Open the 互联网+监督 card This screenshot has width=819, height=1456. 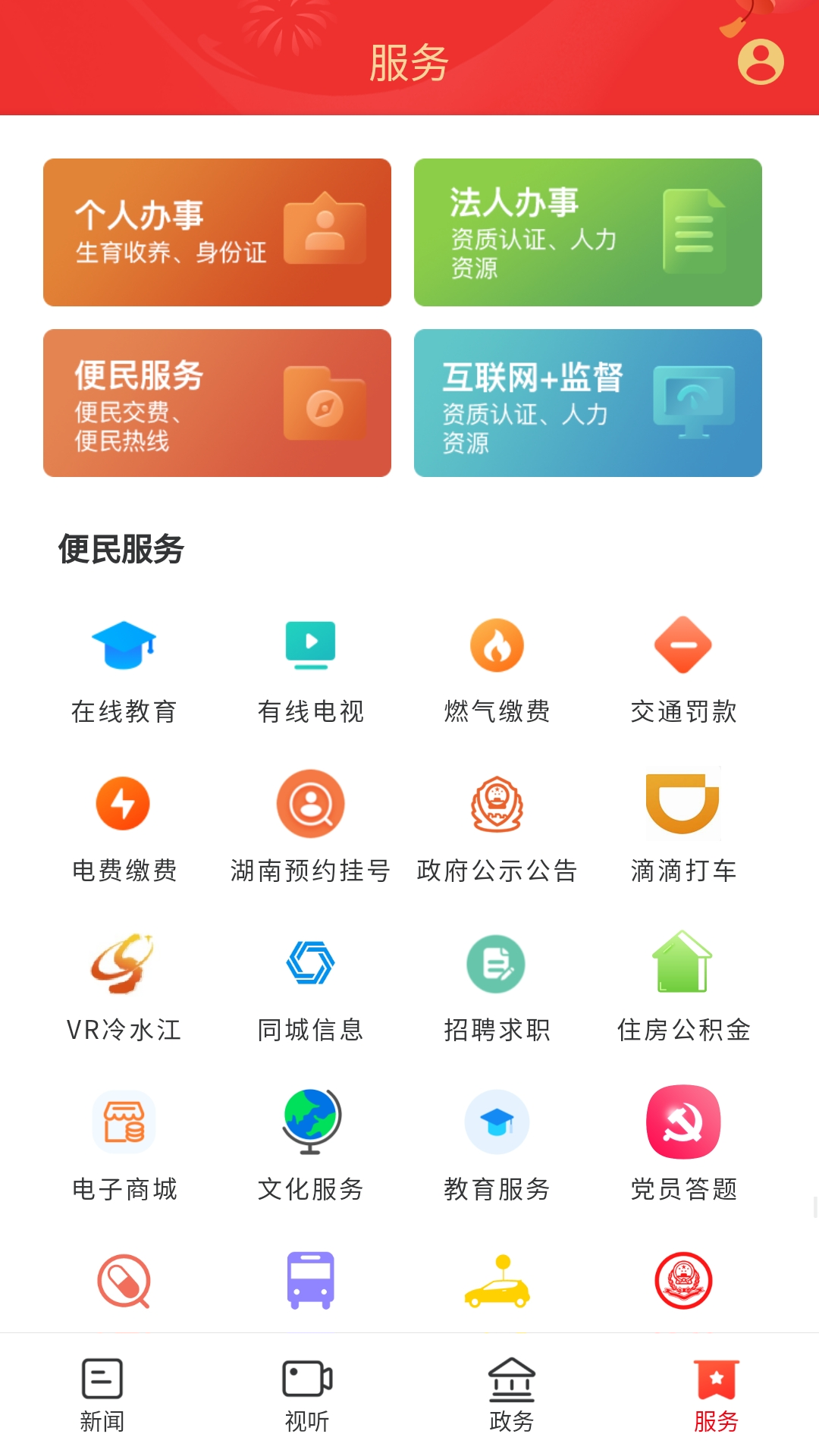click(x=588, y=403)
